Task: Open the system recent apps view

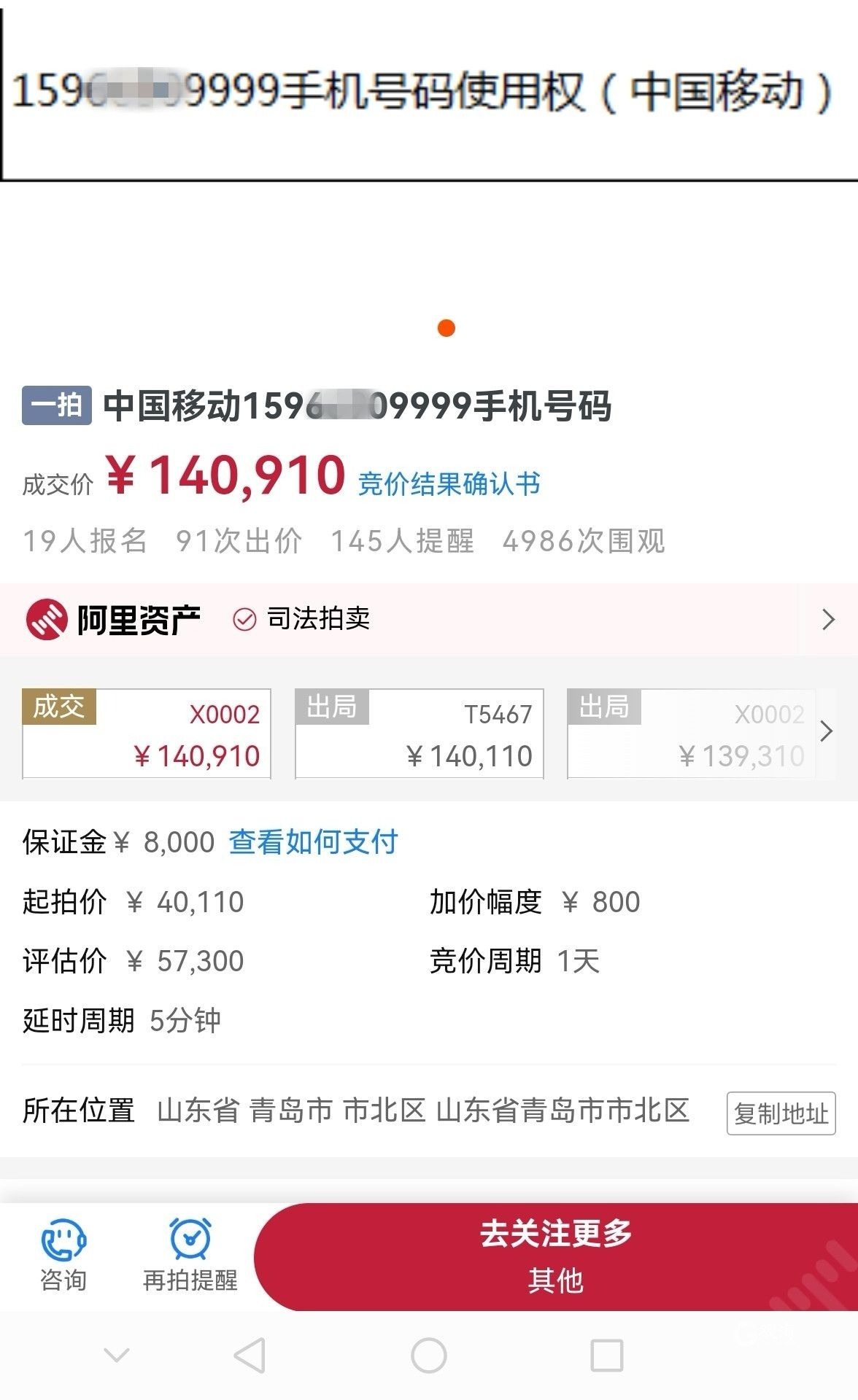Action: click(x=606, y=1356)
